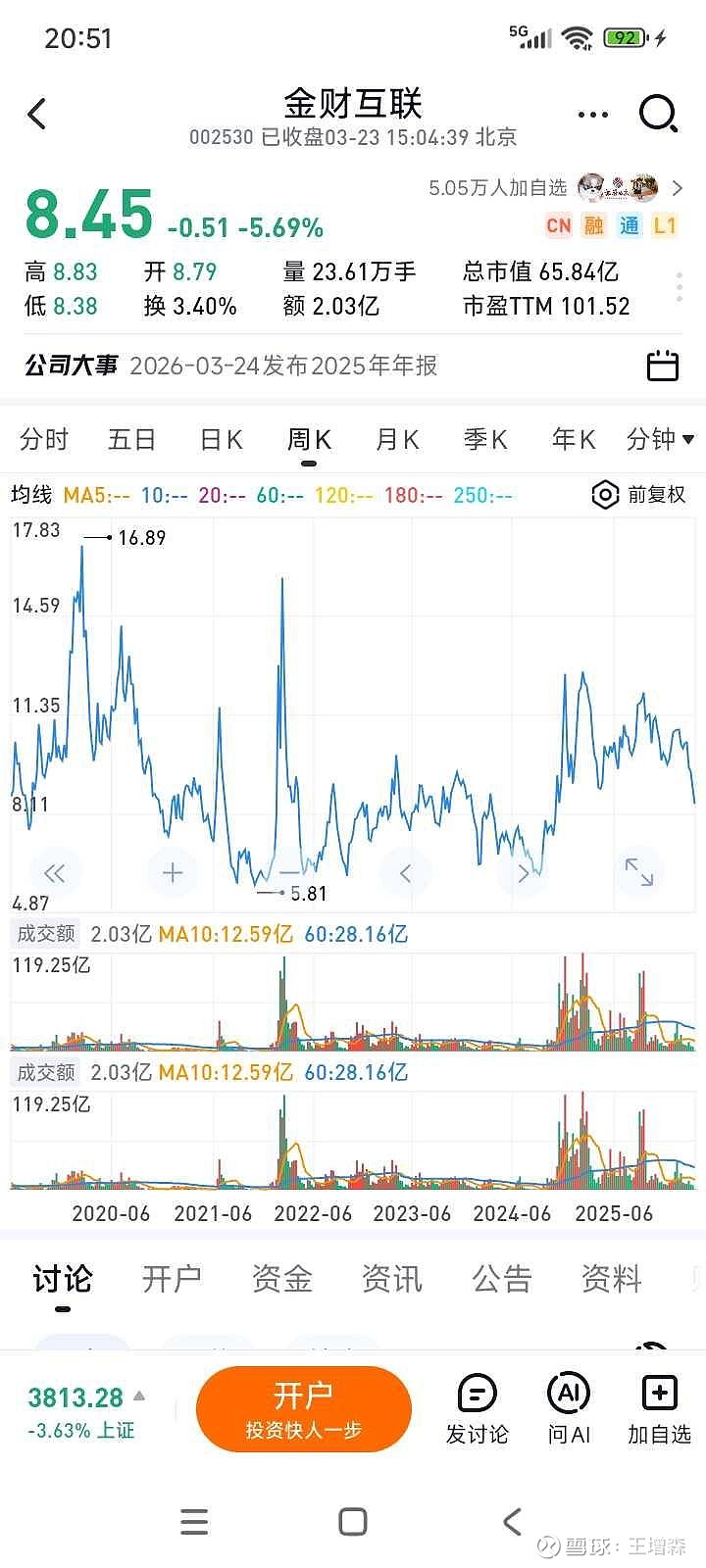
Task: Open the 公告 announcements tab
Action: [x=501, y=1279]
